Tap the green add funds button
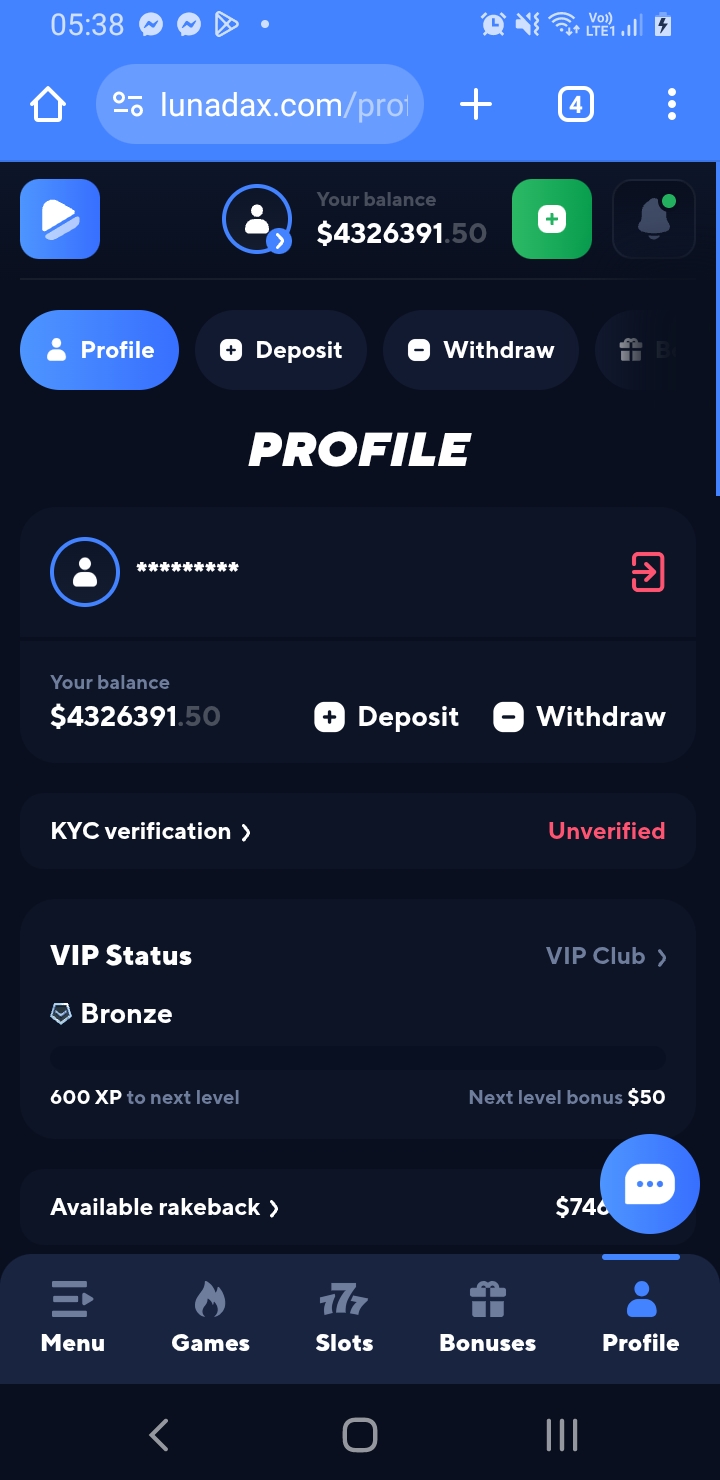The width and height of the screenshot is (720, 1480). click(x=552, y=219)
